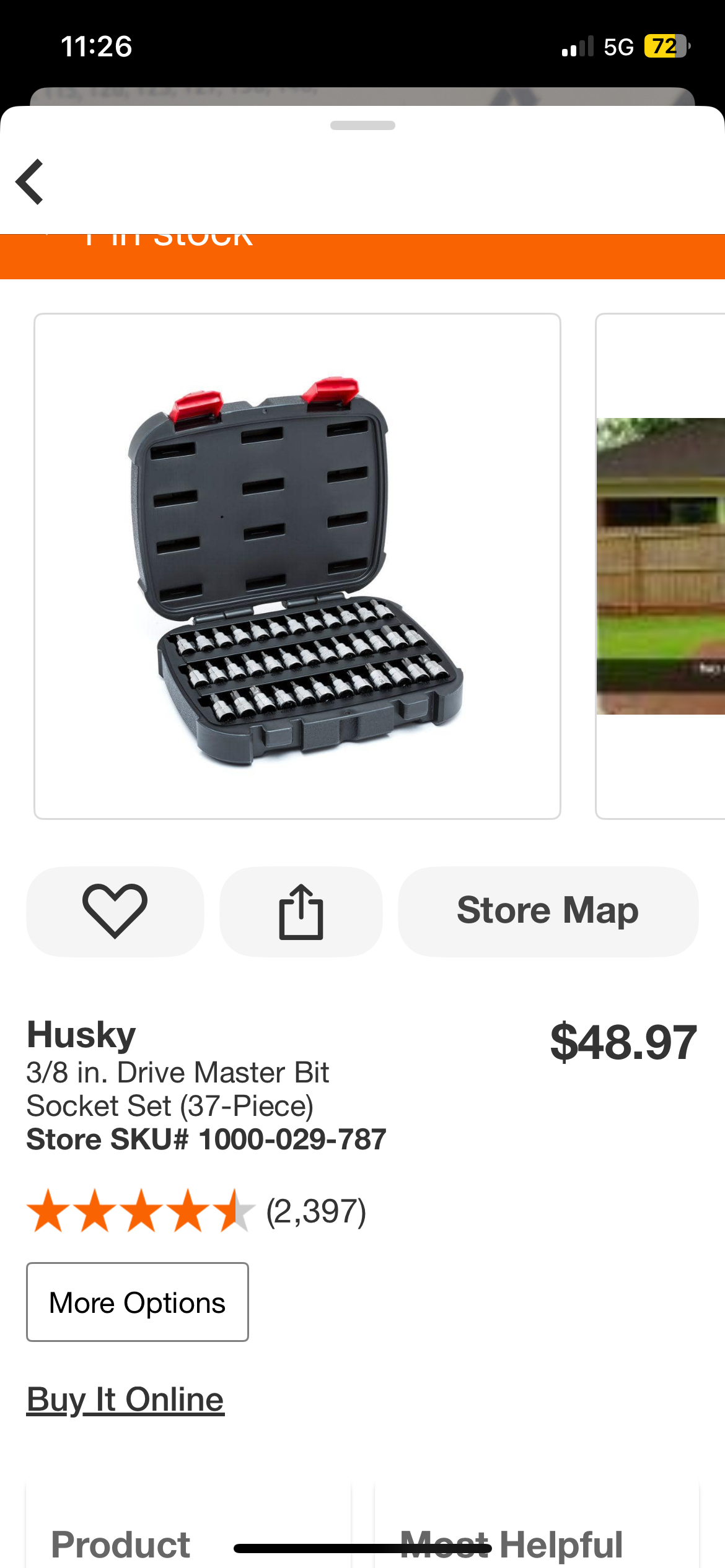Follow the Buy It Online link

pos(125,1400)
